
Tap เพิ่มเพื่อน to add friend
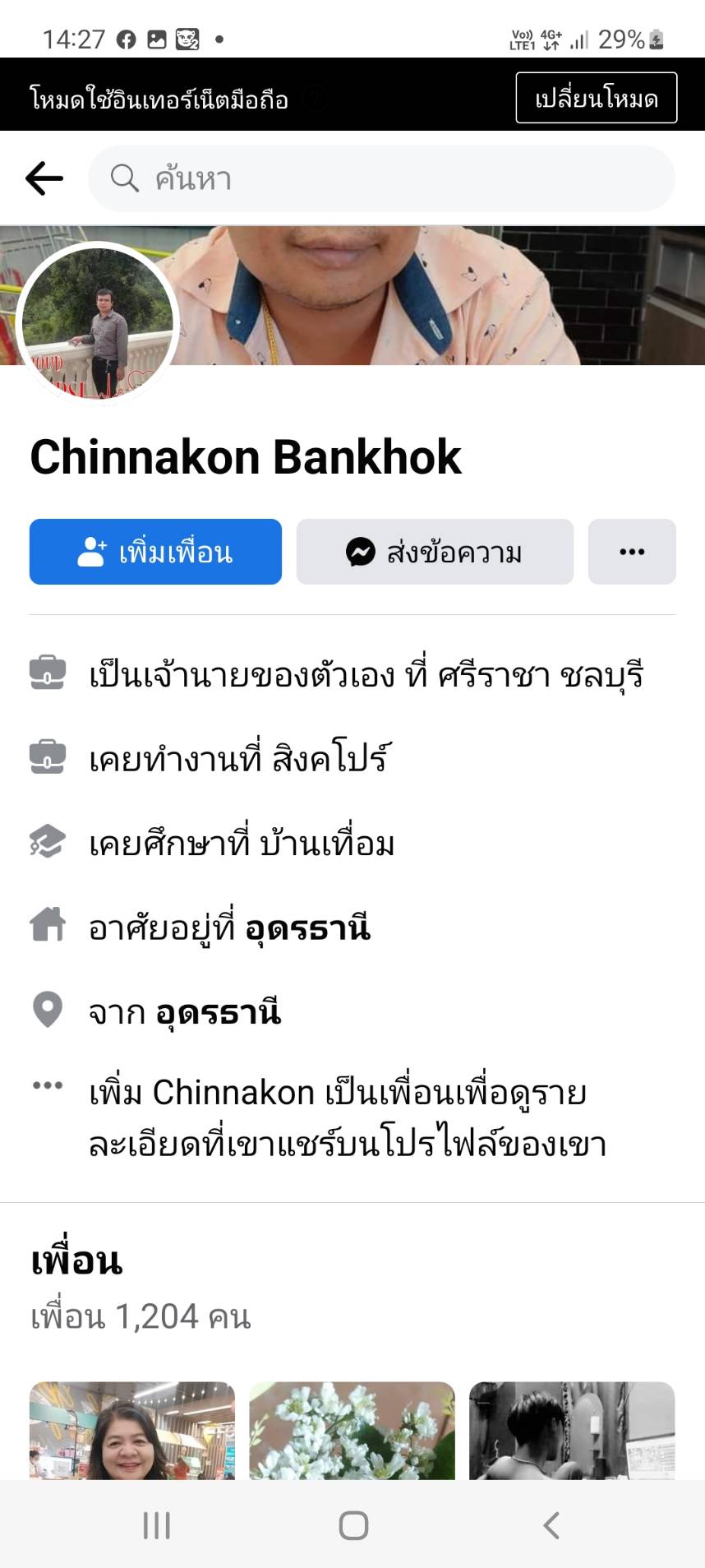tap(155, 552)
